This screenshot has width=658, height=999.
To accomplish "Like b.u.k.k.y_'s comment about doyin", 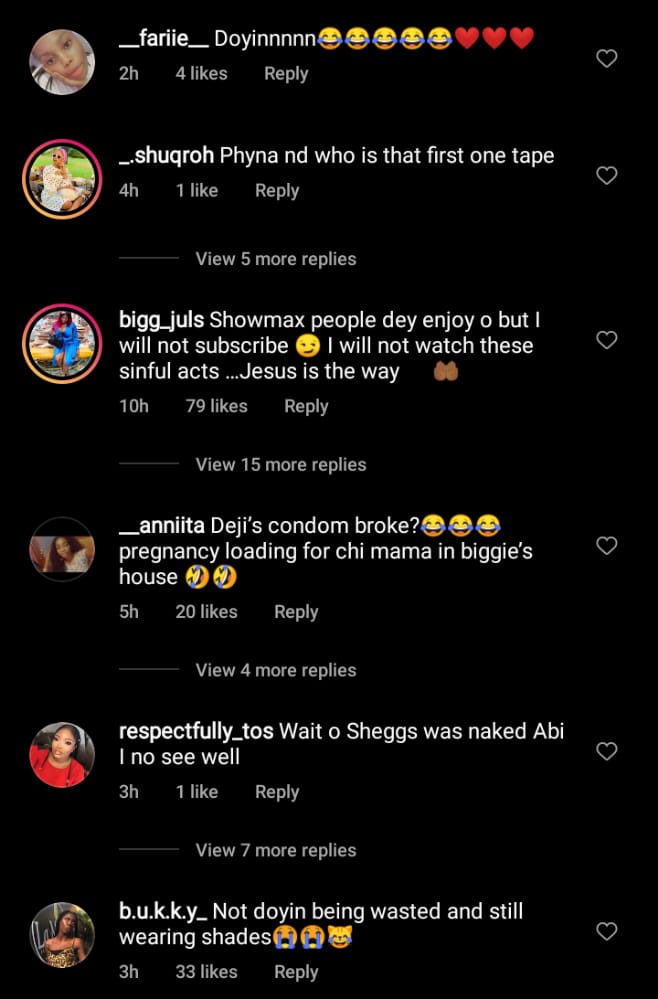I will coord(606,931).
